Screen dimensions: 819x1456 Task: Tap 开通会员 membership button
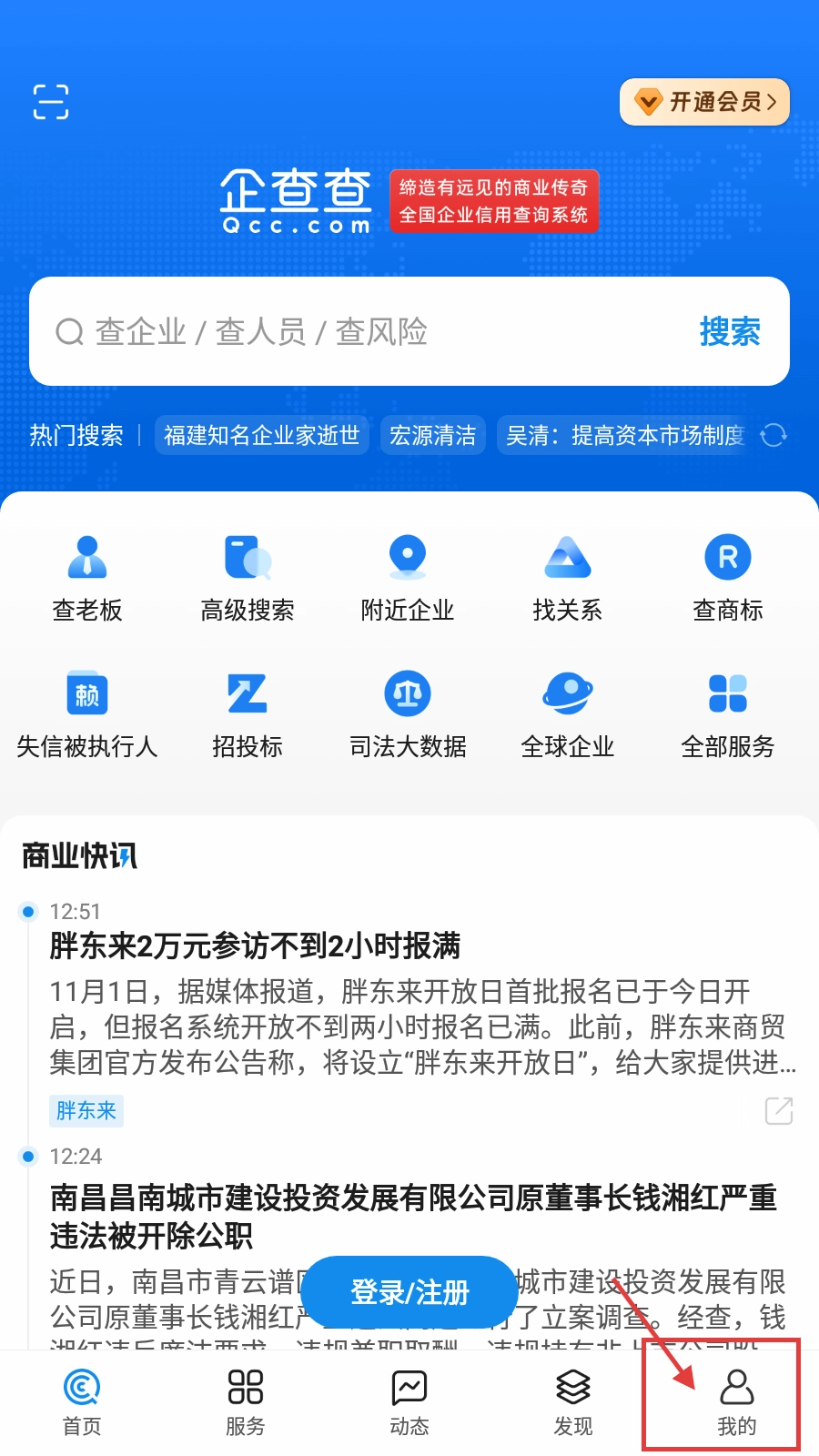tap(704, 102)
